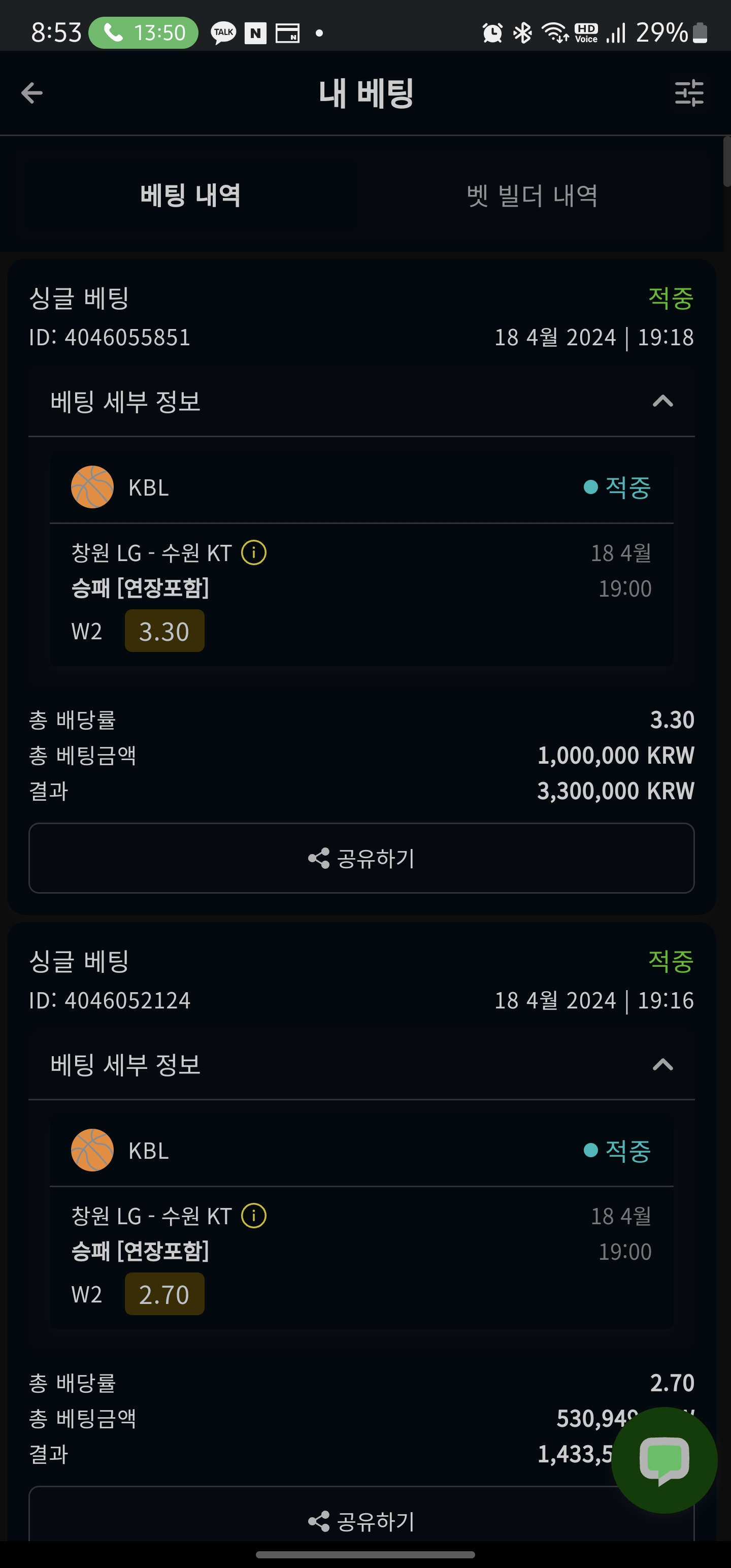Share the 3,300,000 KRW winning bet via 공유하기
Image resolution: width=731 pixels, height=1568 pixels.
[x=361, y=858]
